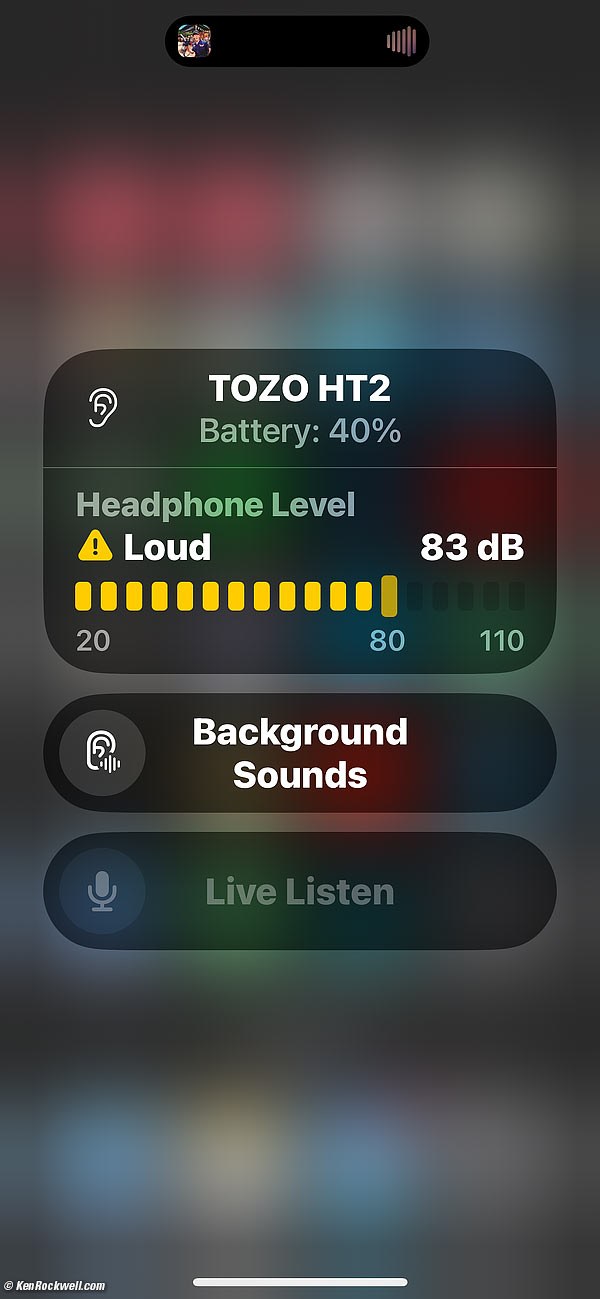600x1299 pixels.
Task: Toggle Background Sounds on
Action: (102, 753)
